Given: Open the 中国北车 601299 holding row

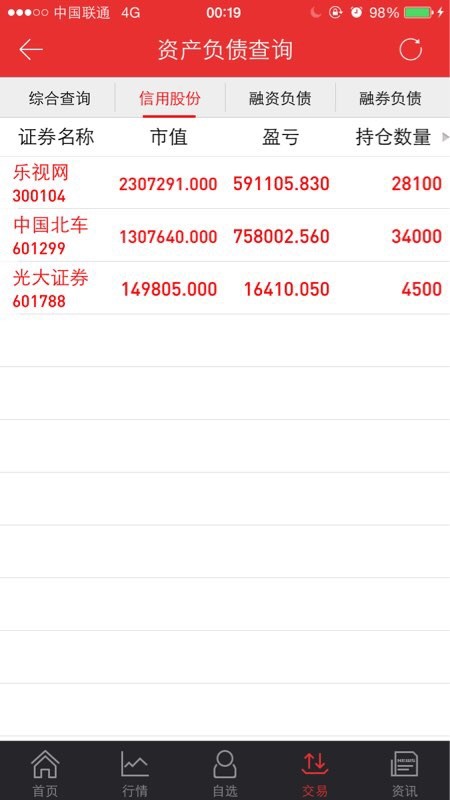Looking at the screenshot, I should coord(225,236).
